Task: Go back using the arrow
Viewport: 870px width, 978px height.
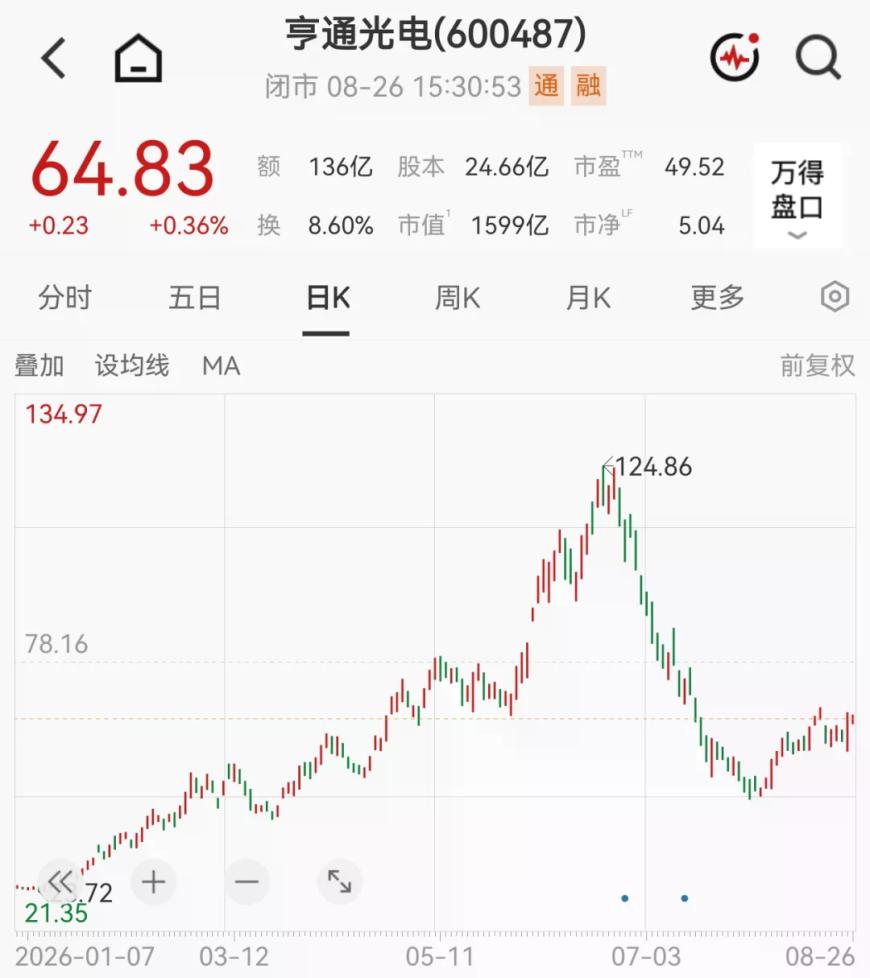Action: (54, 58)
